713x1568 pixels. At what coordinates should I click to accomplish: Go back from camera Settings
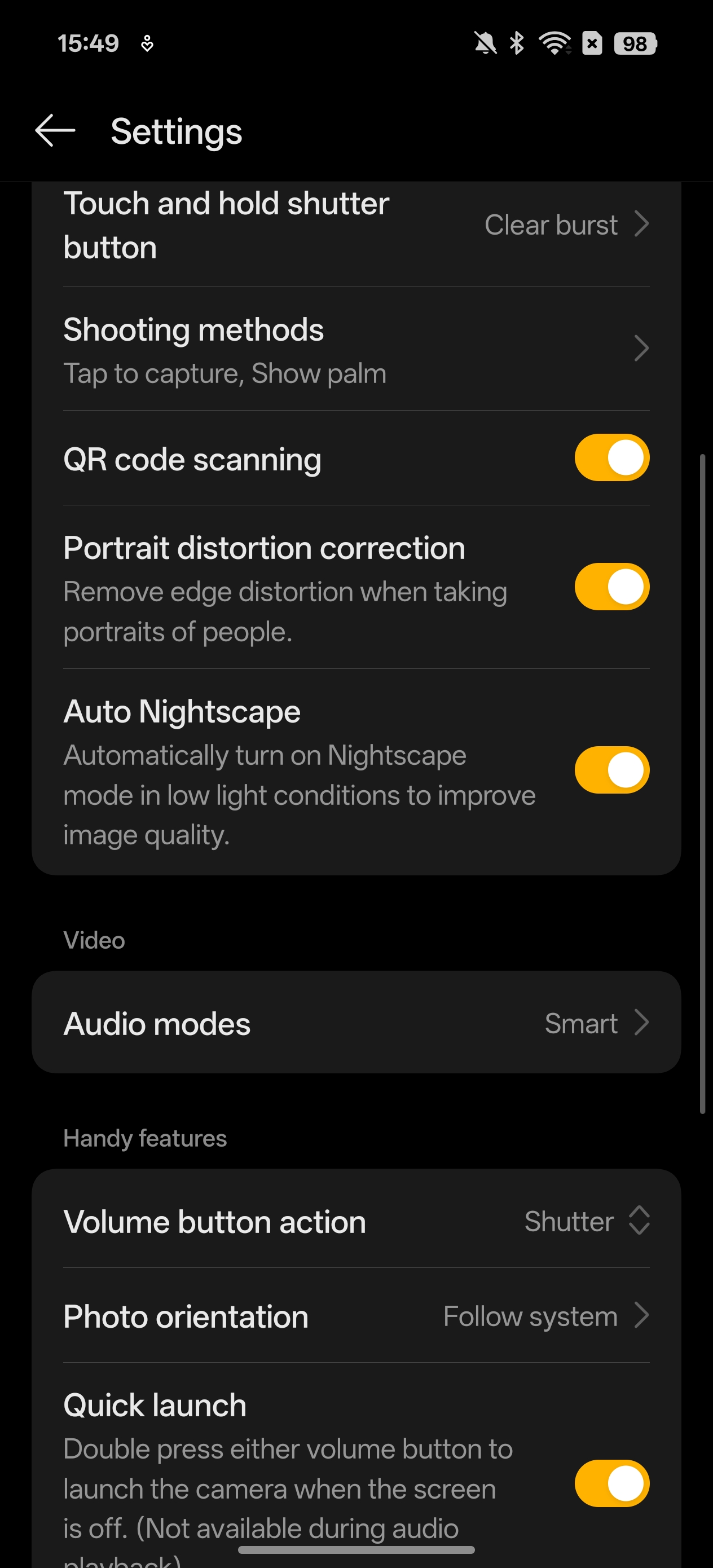click(x=55, y=130)
